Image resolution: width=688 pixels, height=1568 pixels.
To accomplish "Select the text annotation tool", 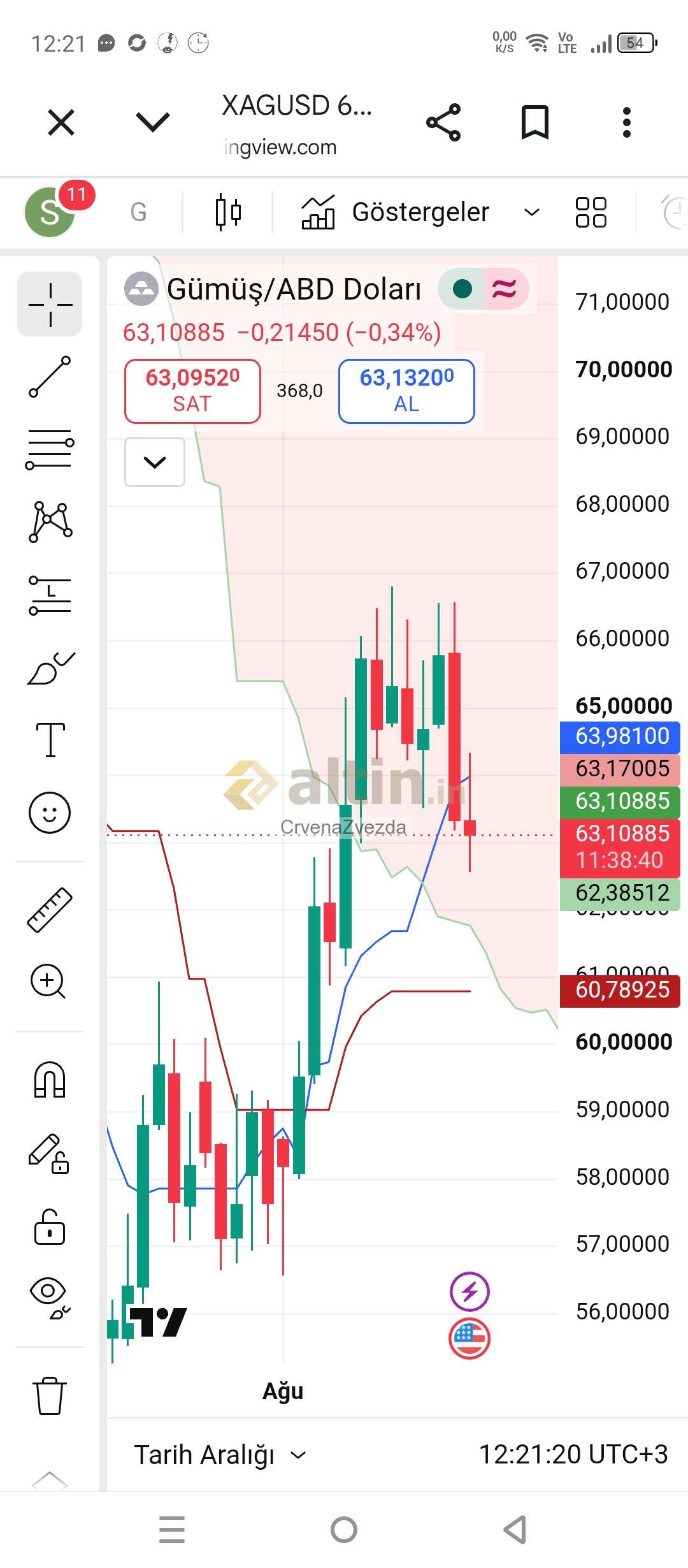I will click(50, 739).
